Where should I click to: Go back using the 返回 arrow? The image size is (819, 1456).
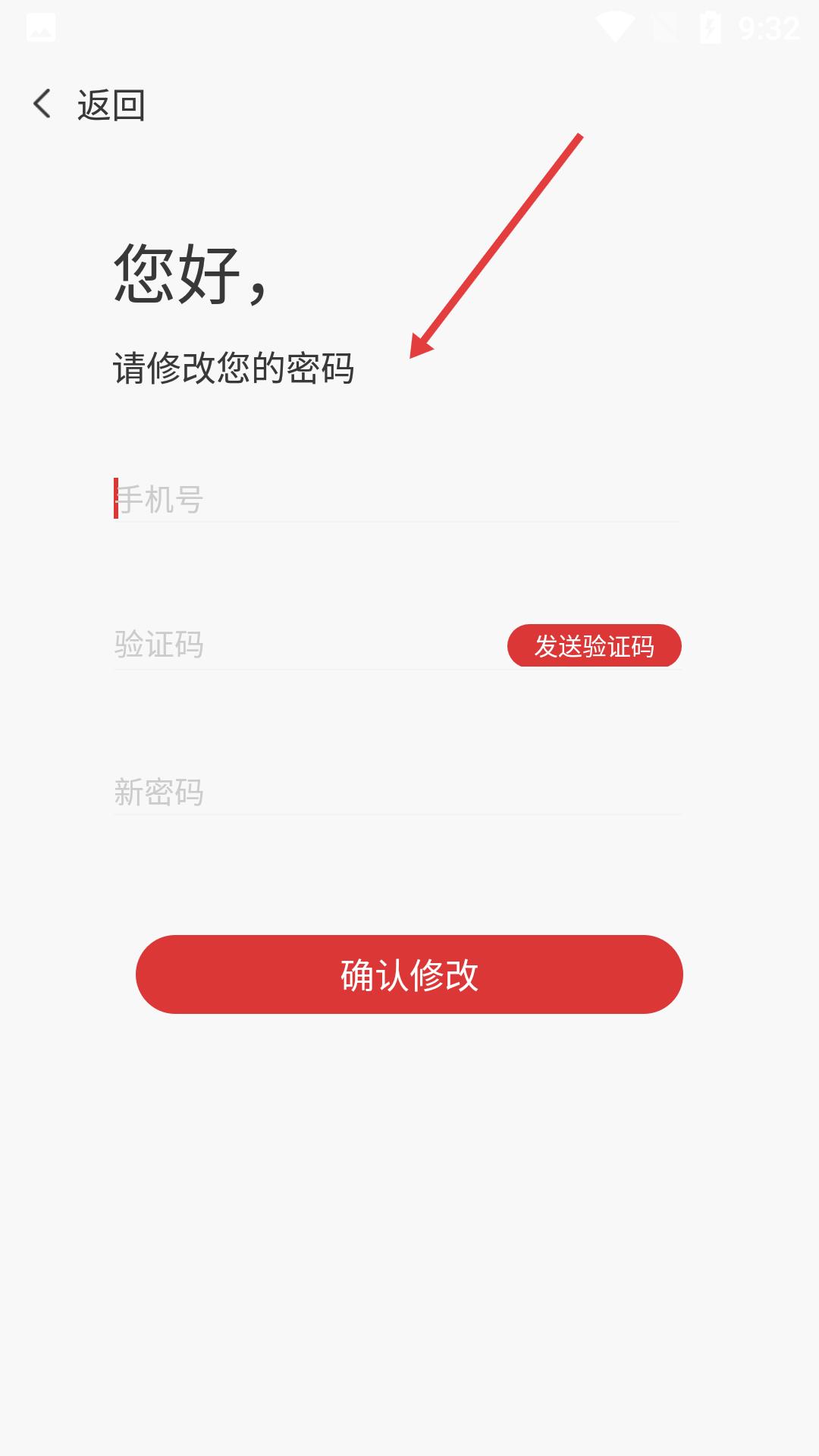pos(43,104)
